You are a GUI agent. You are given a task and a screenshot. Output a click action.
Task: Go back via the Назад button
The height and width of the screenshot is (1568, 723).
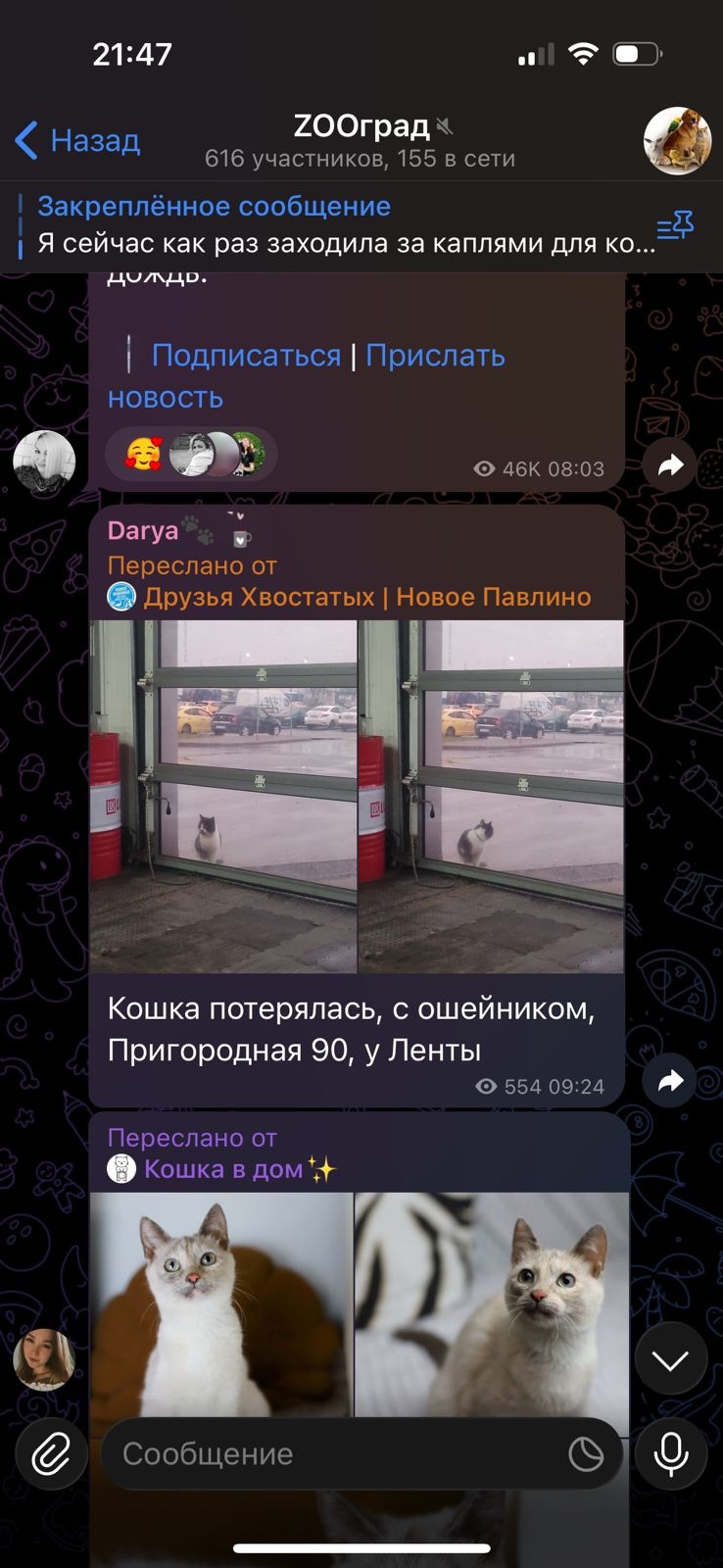tap(78, 141)
